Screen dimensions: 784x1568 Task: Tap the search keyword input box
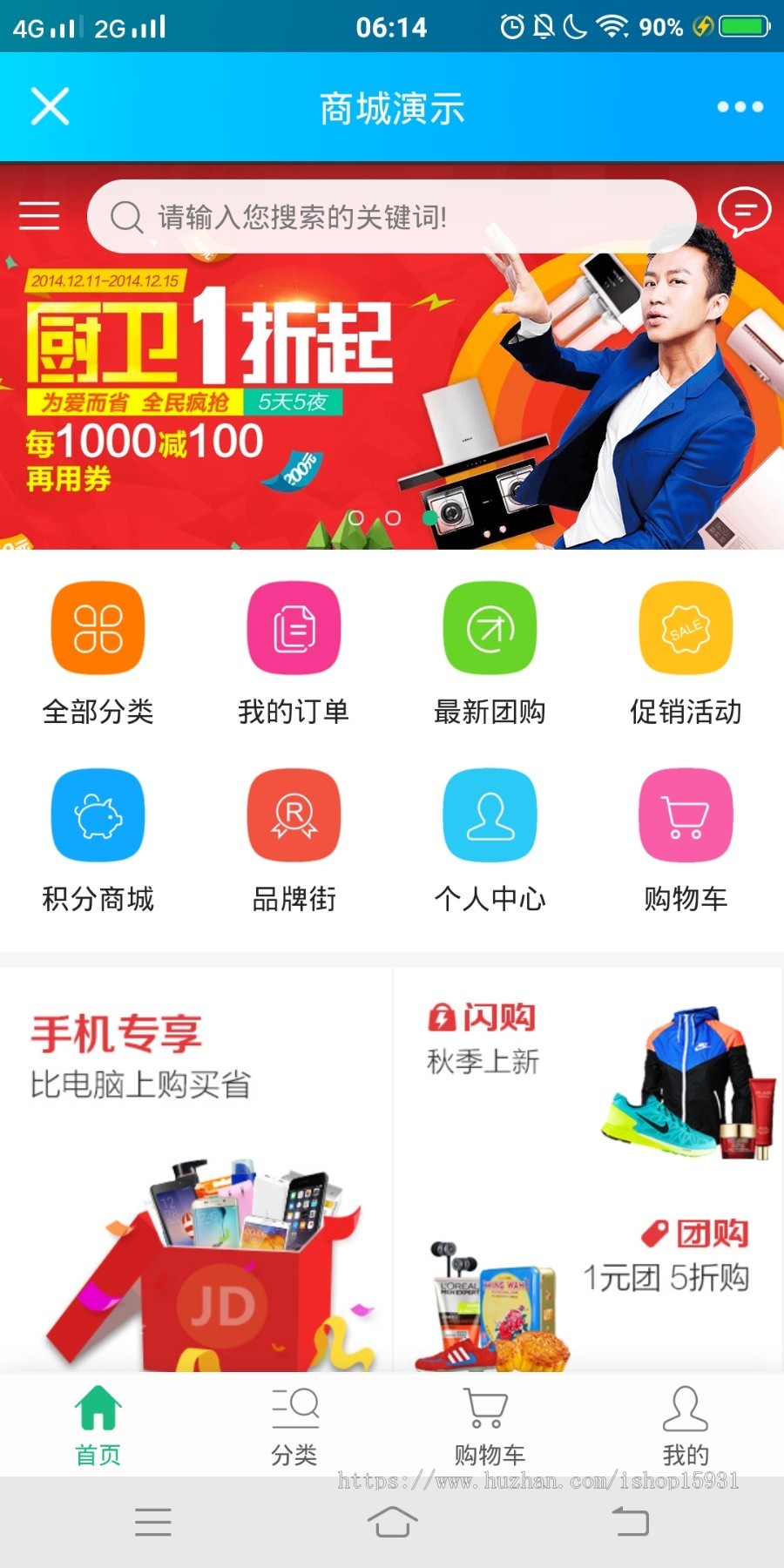coord(392,216)
